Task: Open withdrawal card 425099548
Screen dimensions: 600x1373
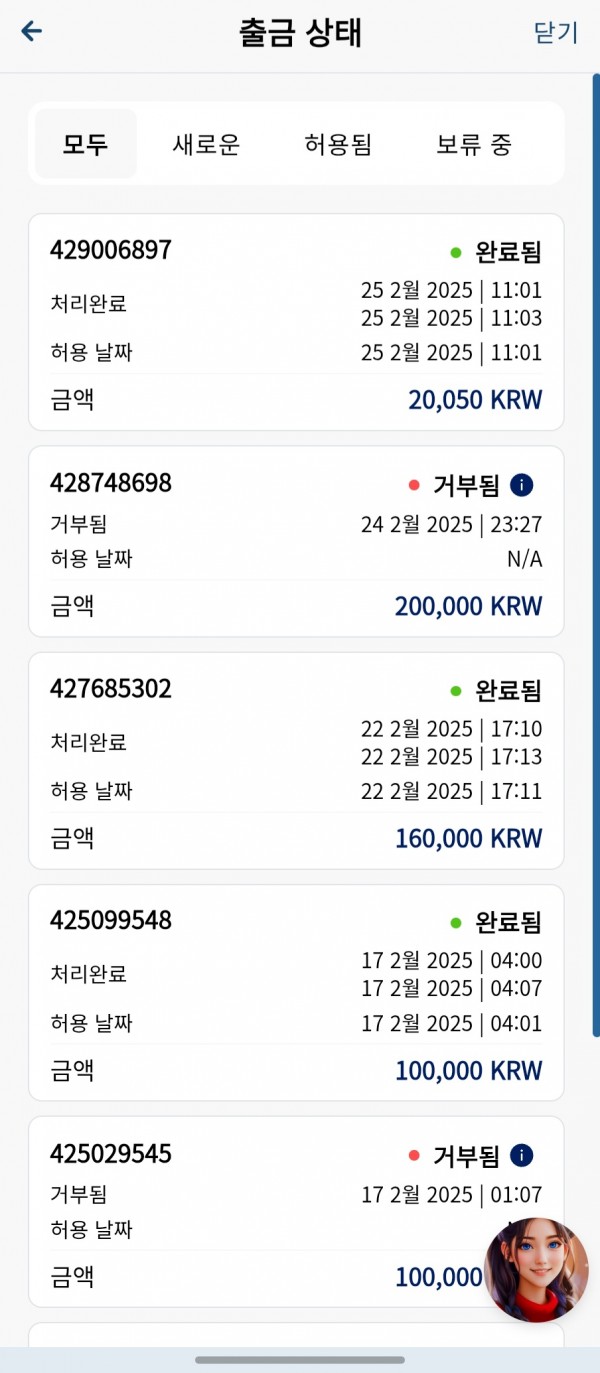Action: [x=296, y=993]
